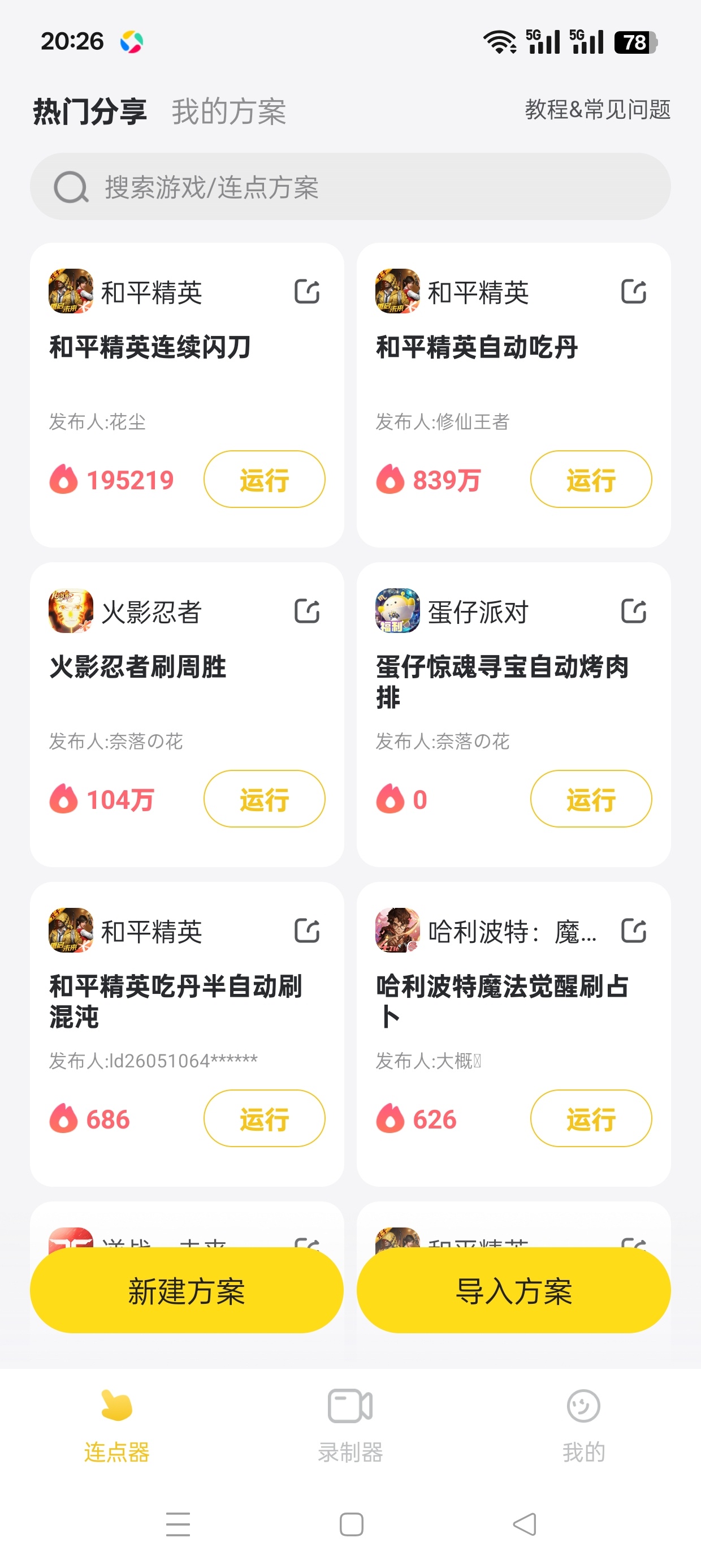Run the 和平精英自动吃丹 scheme
701x1568 pixels.
[591, 479]
